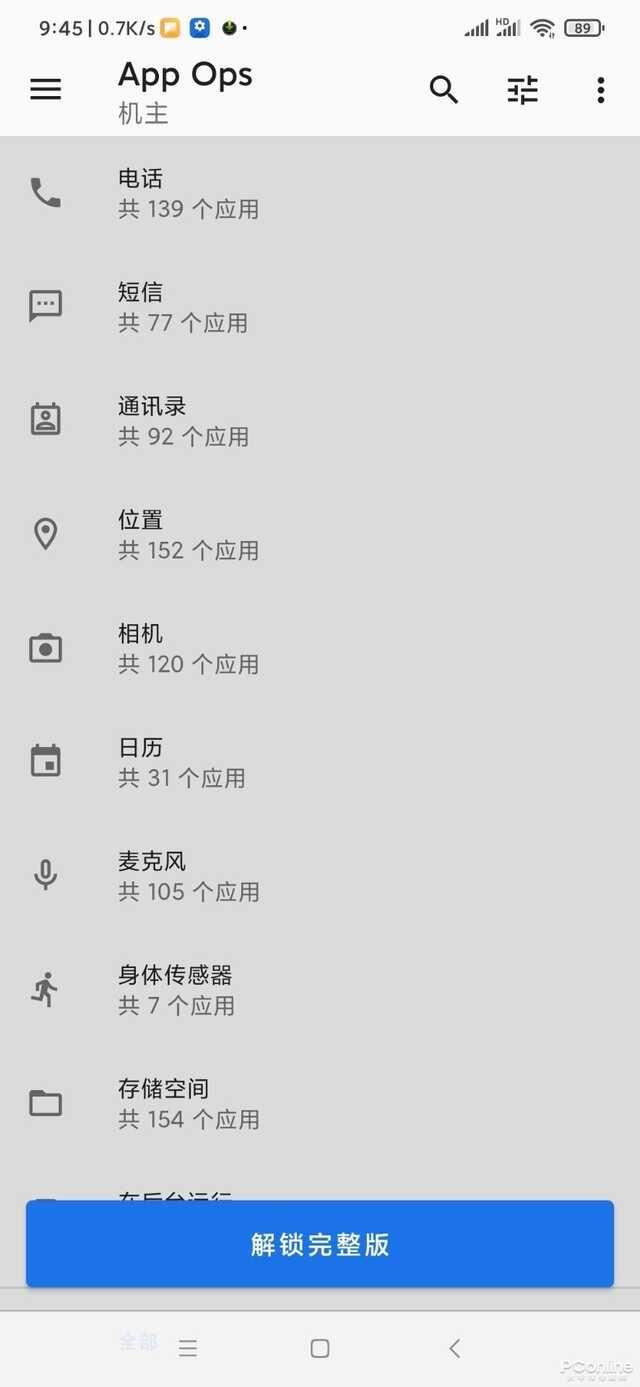Select the 通讯录 permission group

coord(320,421)
